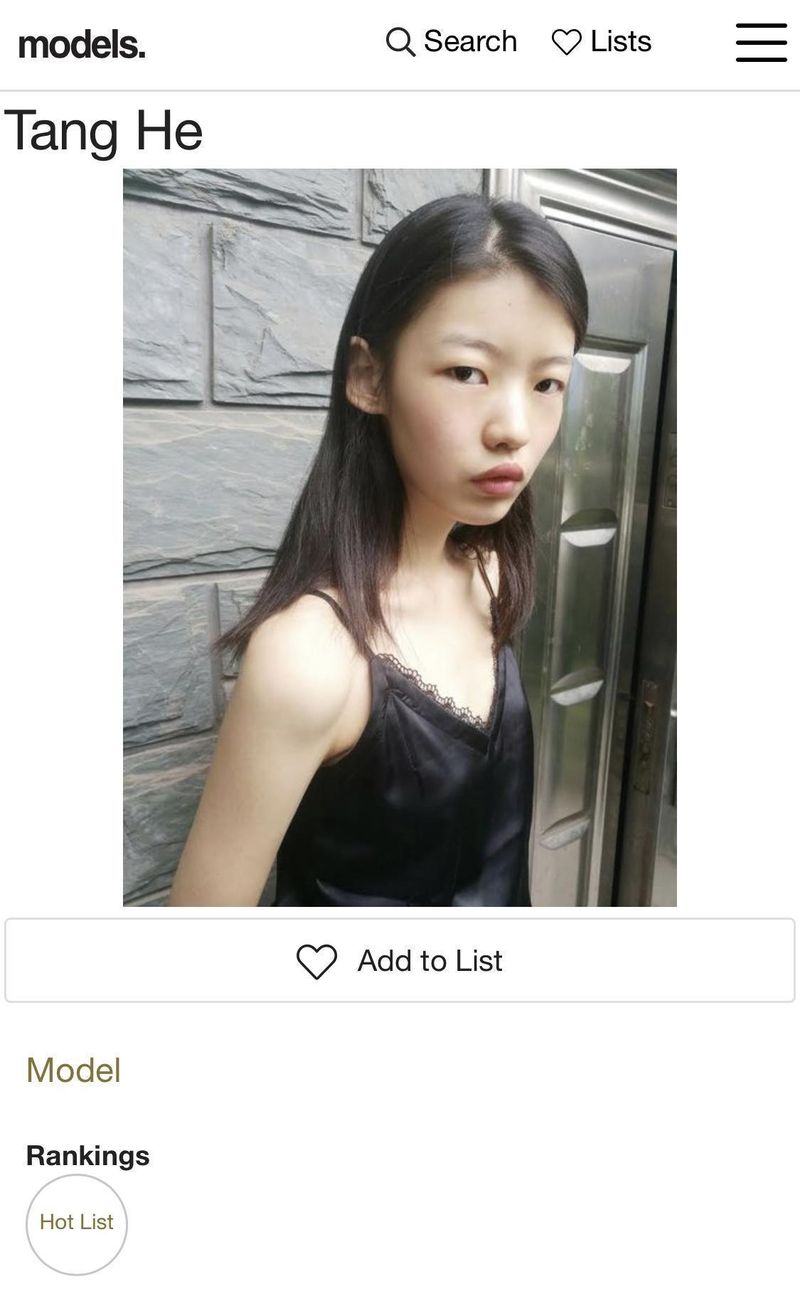Screen dimensions: 800x1296
Task: Open Search in the top bar
Action: click(x=452, y=42)
